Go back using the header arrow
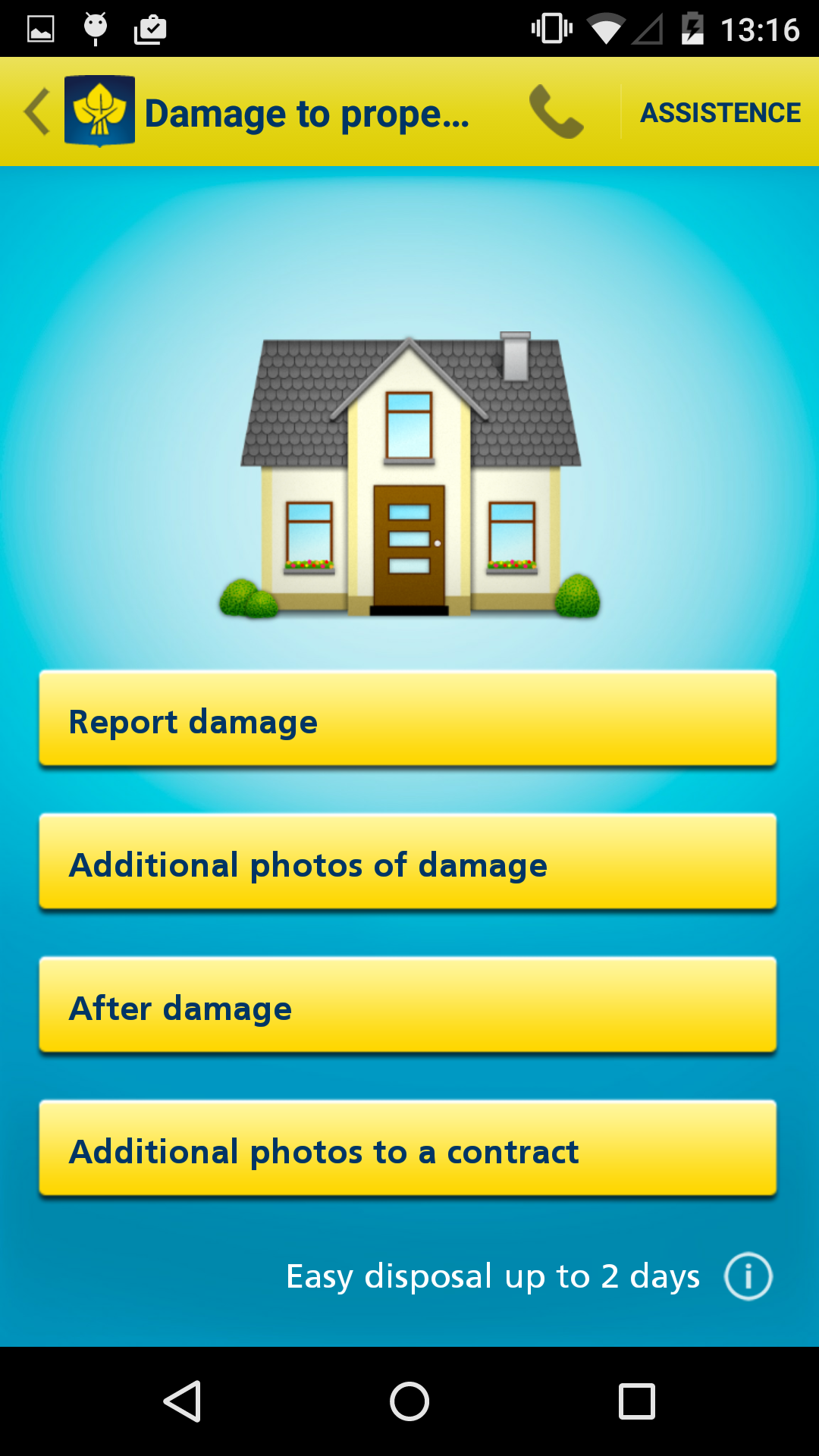Image resolution: width=819 pixels, height=1456 pixels. tap(37, 112)
